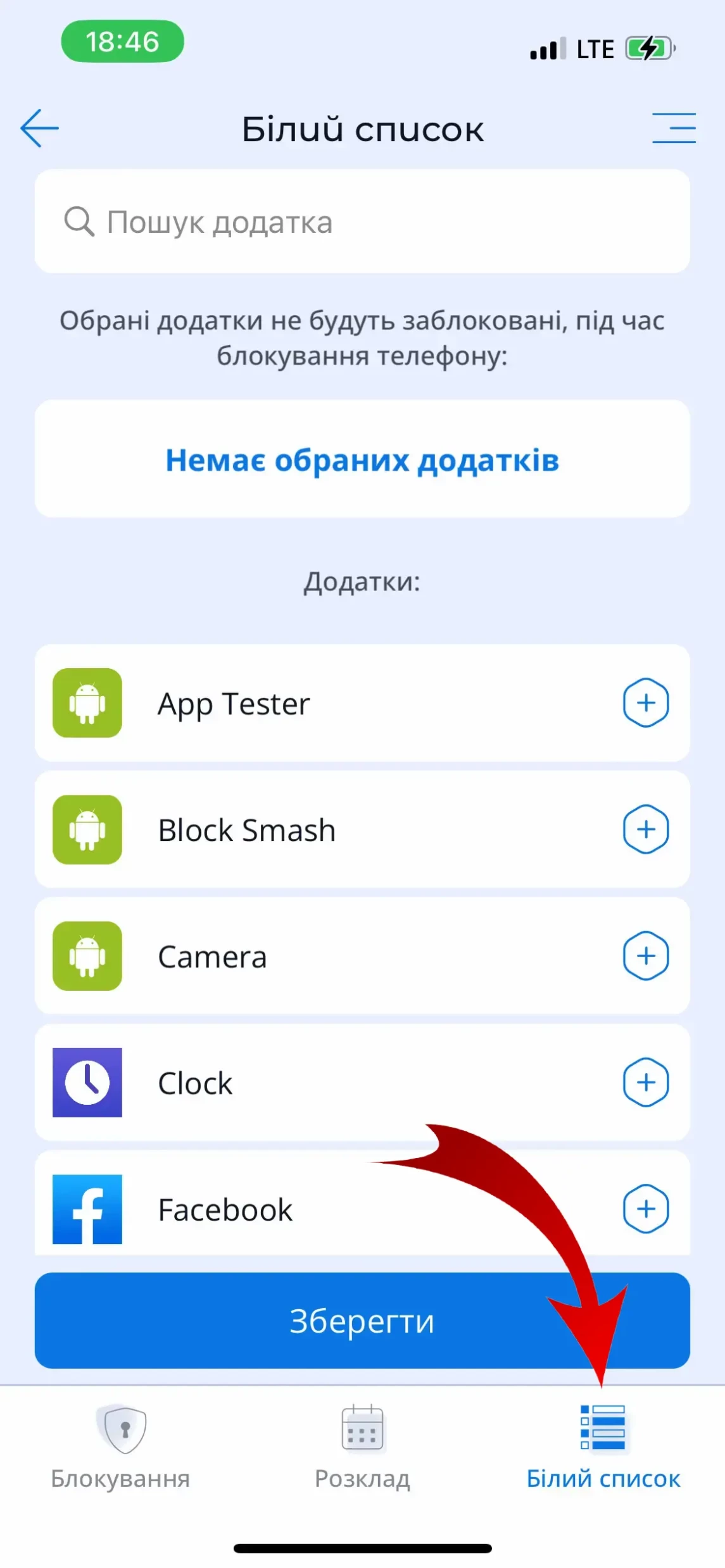Open the menu icon in the header
The image size is (725, 1568).
click(x=674, y=128)
